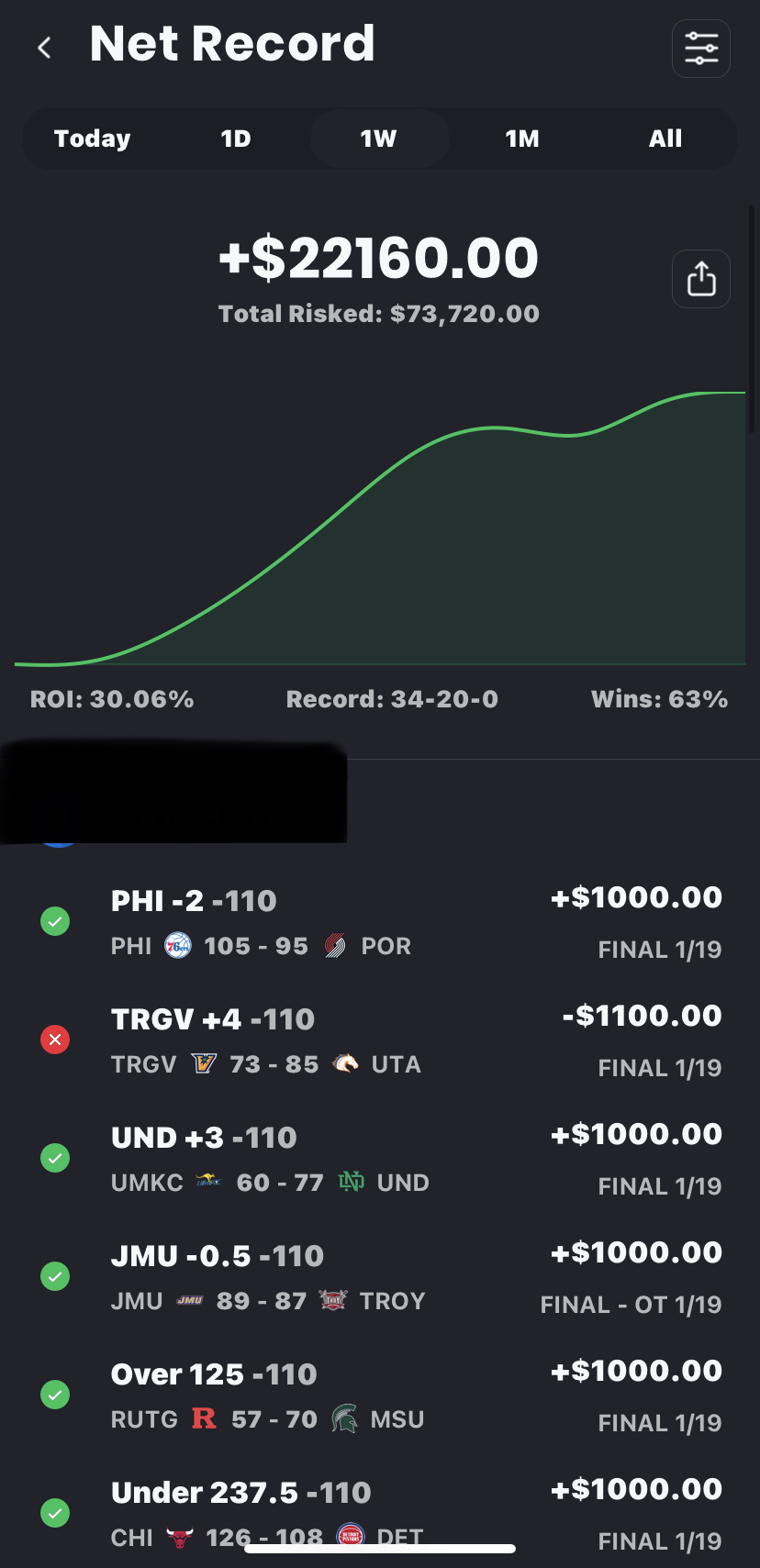This screenshot has width=760, height=1568.
Task: Open the filter settings icon
Action: [x=701, y=49]
